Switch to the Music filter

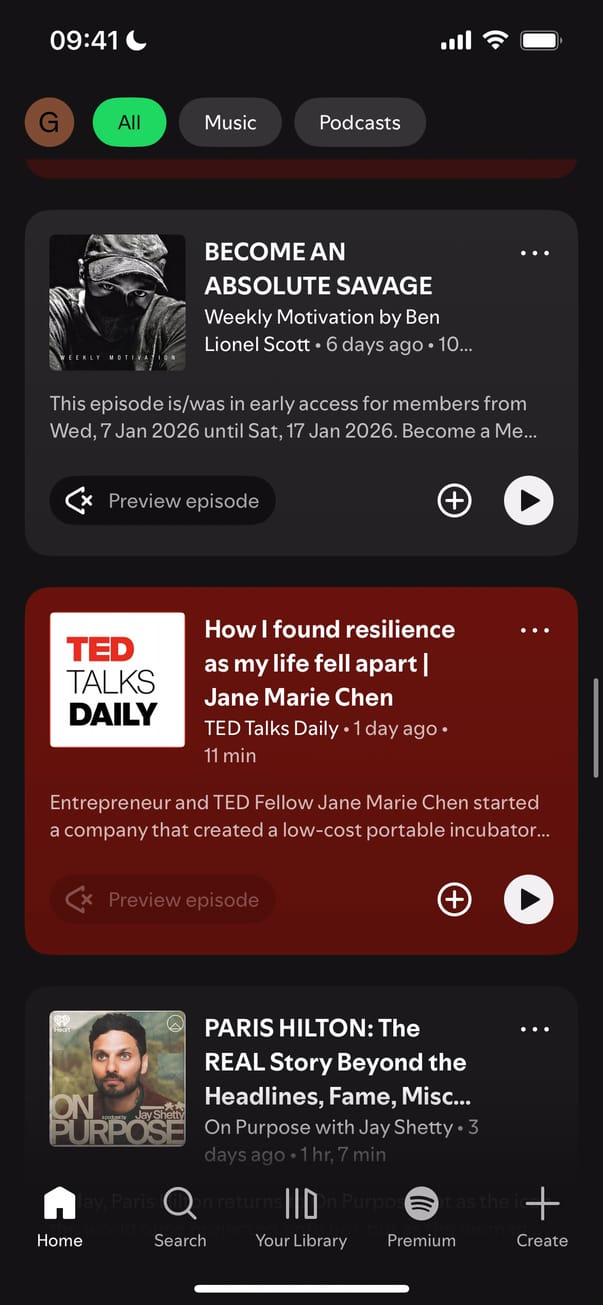pyautogui.click(x=230, y=123)
